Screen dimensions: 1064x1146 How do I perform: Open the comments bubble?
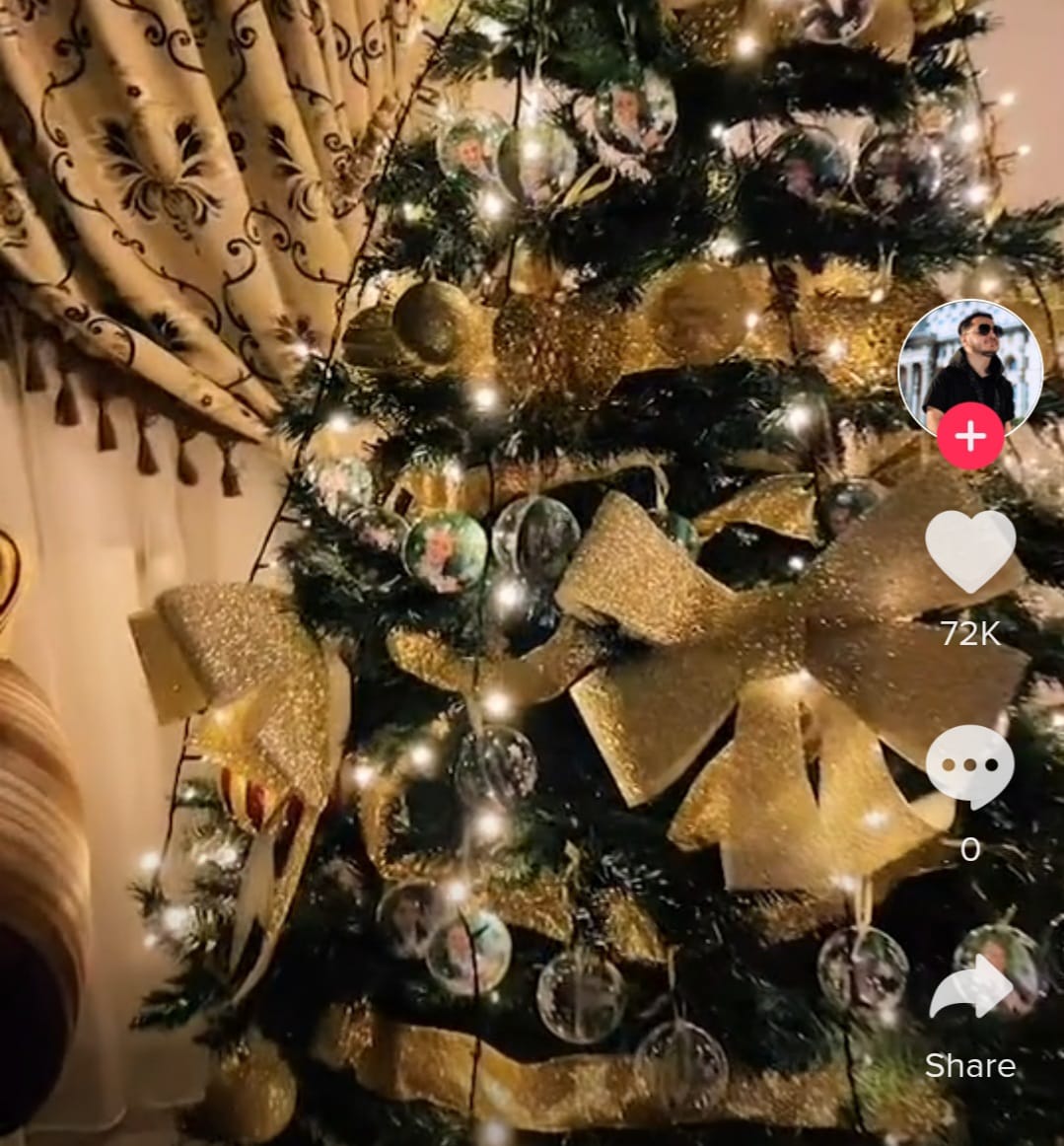970,766
